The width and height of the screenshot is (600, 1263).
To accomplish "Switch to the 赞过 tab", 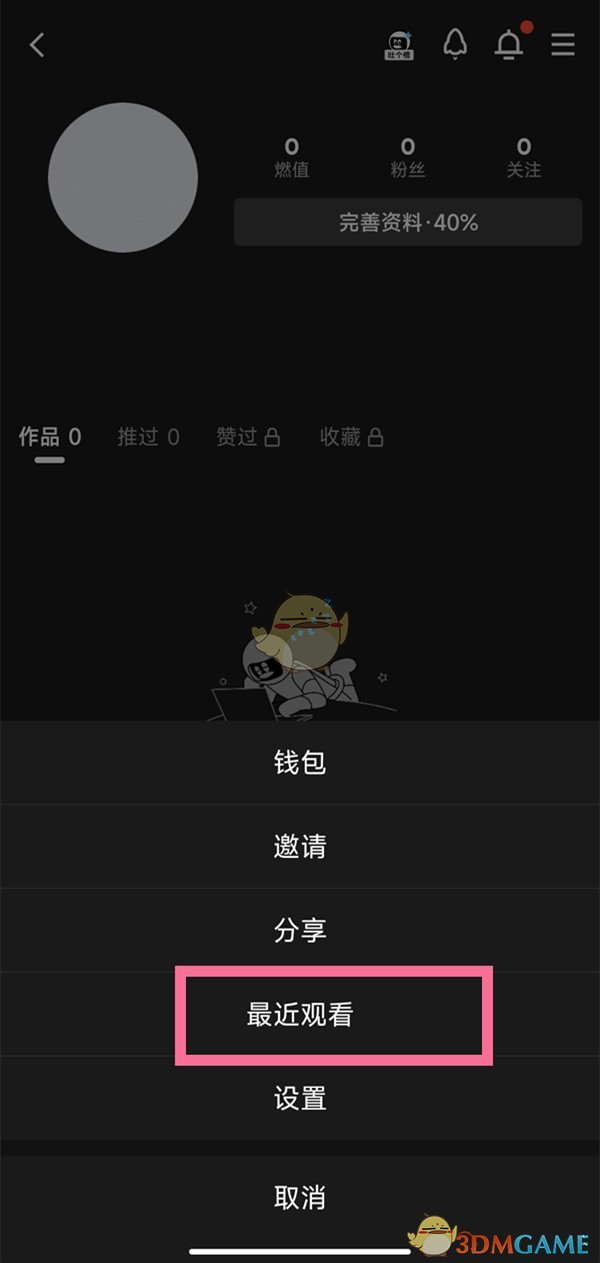I will coord(247,437).
